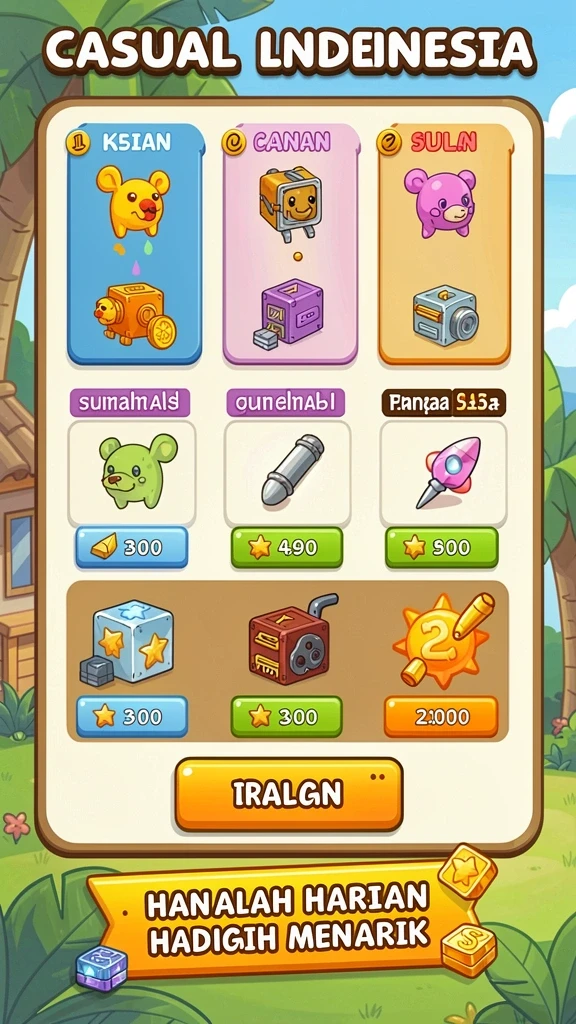Screen dimensions: 576x1024
Task: Select the gray bullet item tile
Action: coord(288,473)
